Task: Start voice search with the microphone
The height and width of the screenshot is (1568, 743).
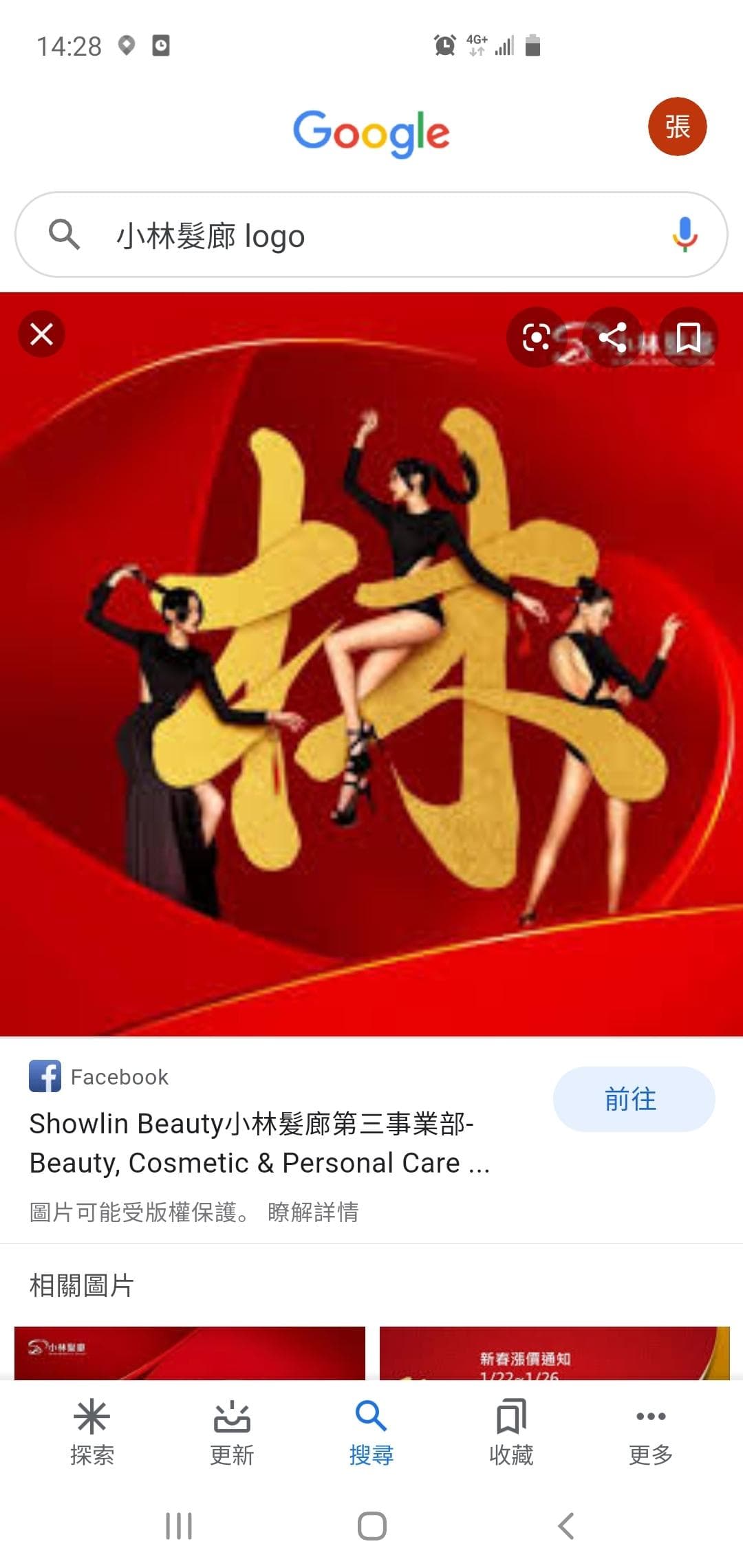Action: [x=685, y=235]
